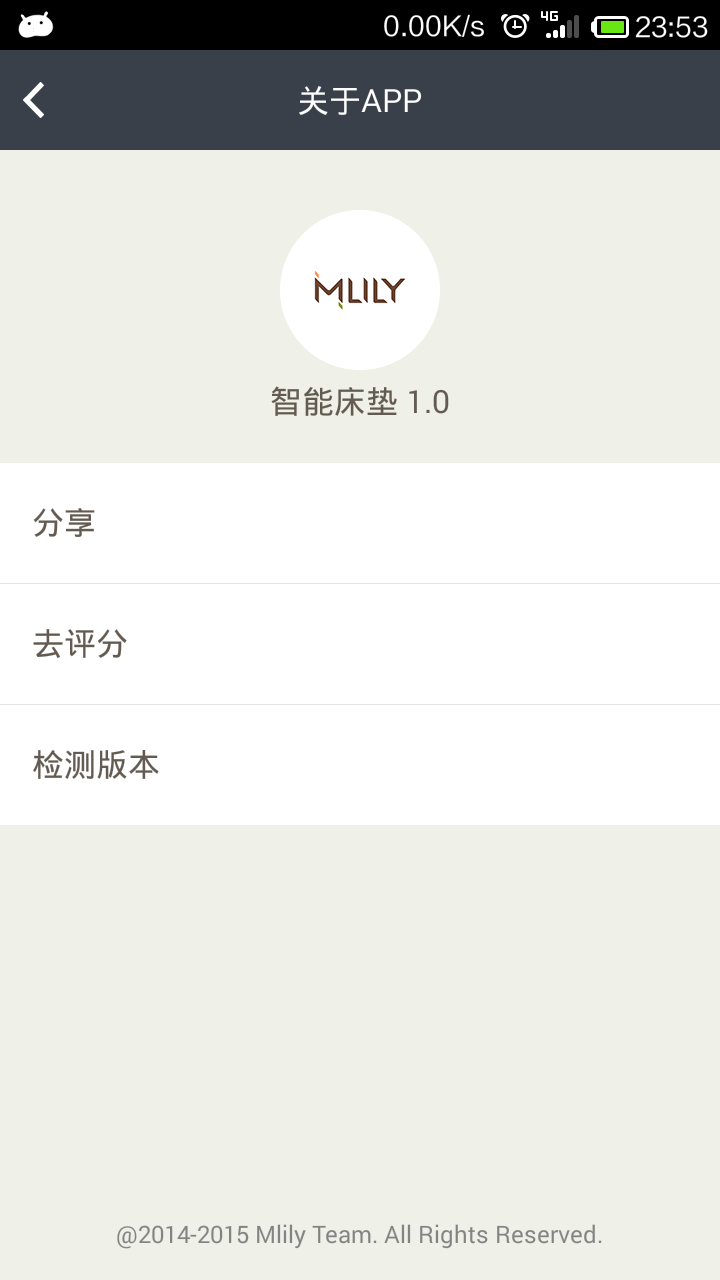This screenshot has width=720, height=1280.
Task: Tap the title bar of the About screen
Action: [x=360, y=100]
